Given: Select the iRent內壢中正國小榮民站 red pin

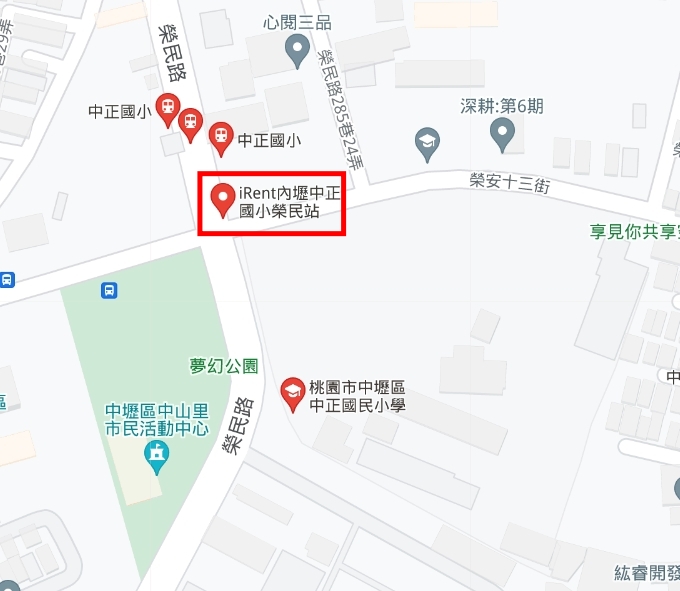Looking at the screenshot, I should pyautogui.click(x=223, y=199).
